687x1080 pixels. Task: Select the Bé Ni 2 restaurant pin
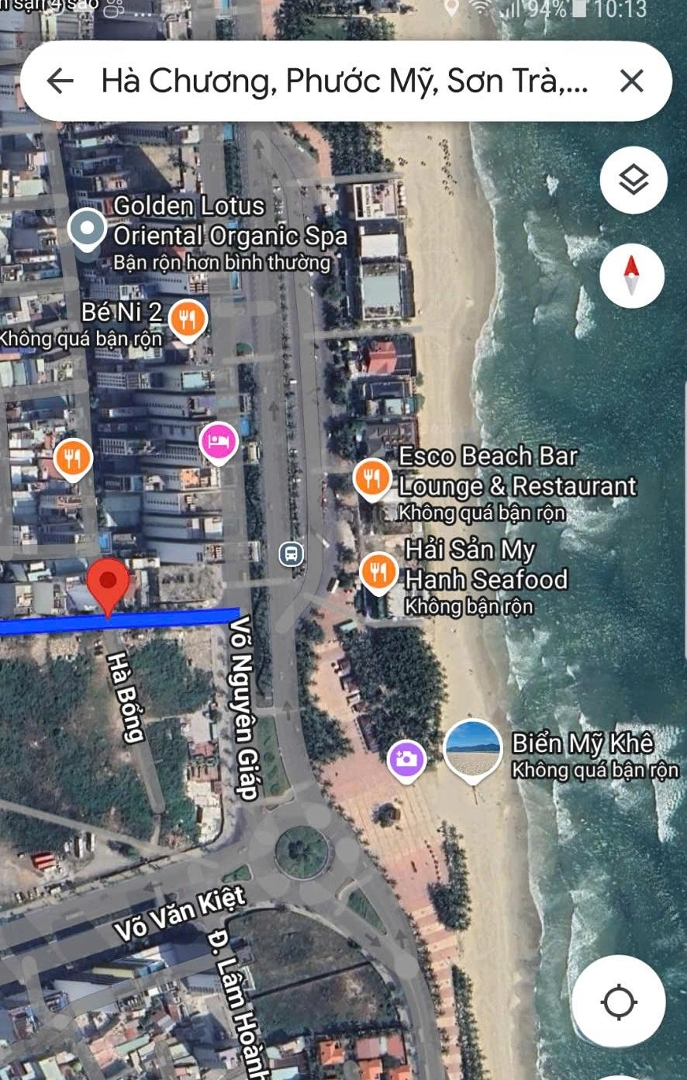(x=187, y=320)
